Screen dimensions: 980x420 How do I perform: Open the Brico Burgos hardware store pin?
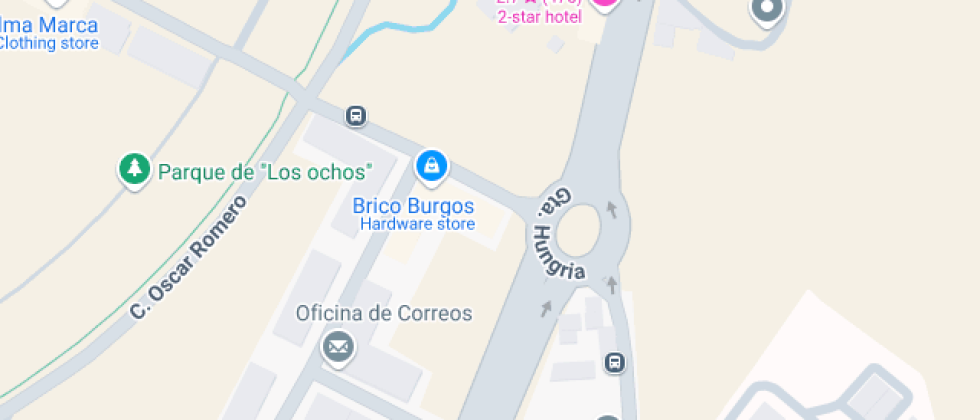pyautogui.click(x=431, y=166)
